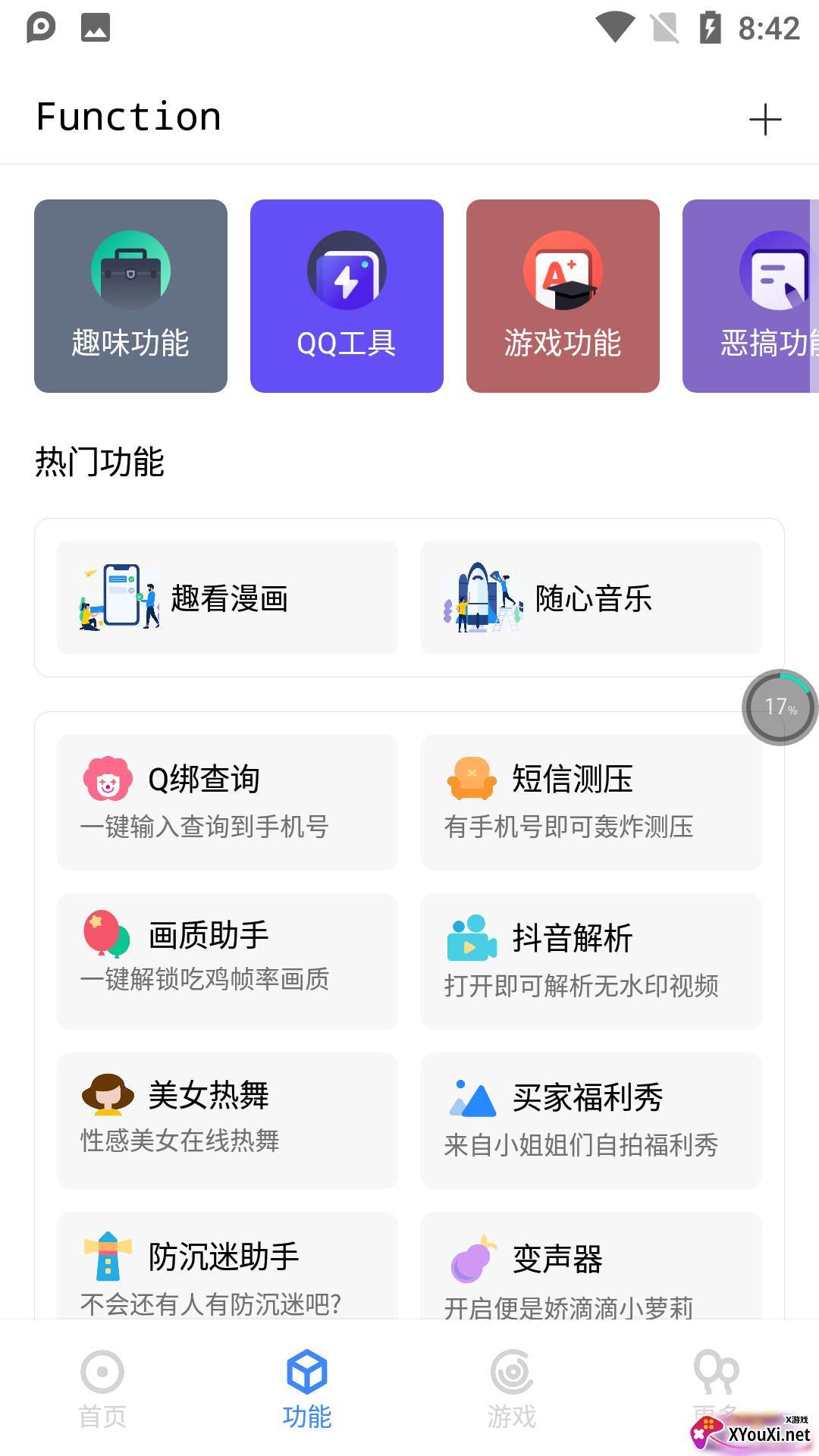819x1456 pixels.
Task: Tap the plus button in the header
Action: (x=764, y=118)
